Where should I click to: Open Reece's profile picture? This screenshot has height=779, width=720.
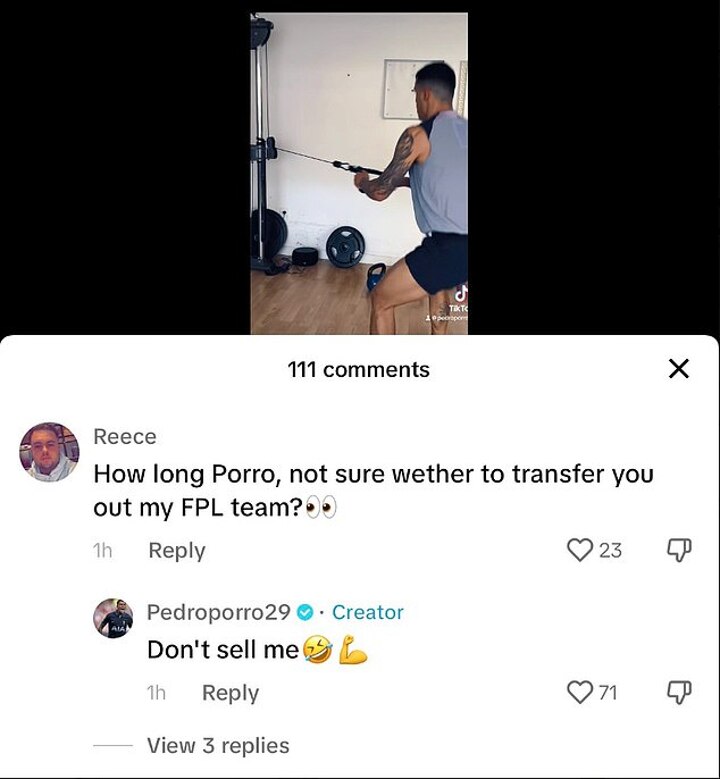click(x=49, y=452)
